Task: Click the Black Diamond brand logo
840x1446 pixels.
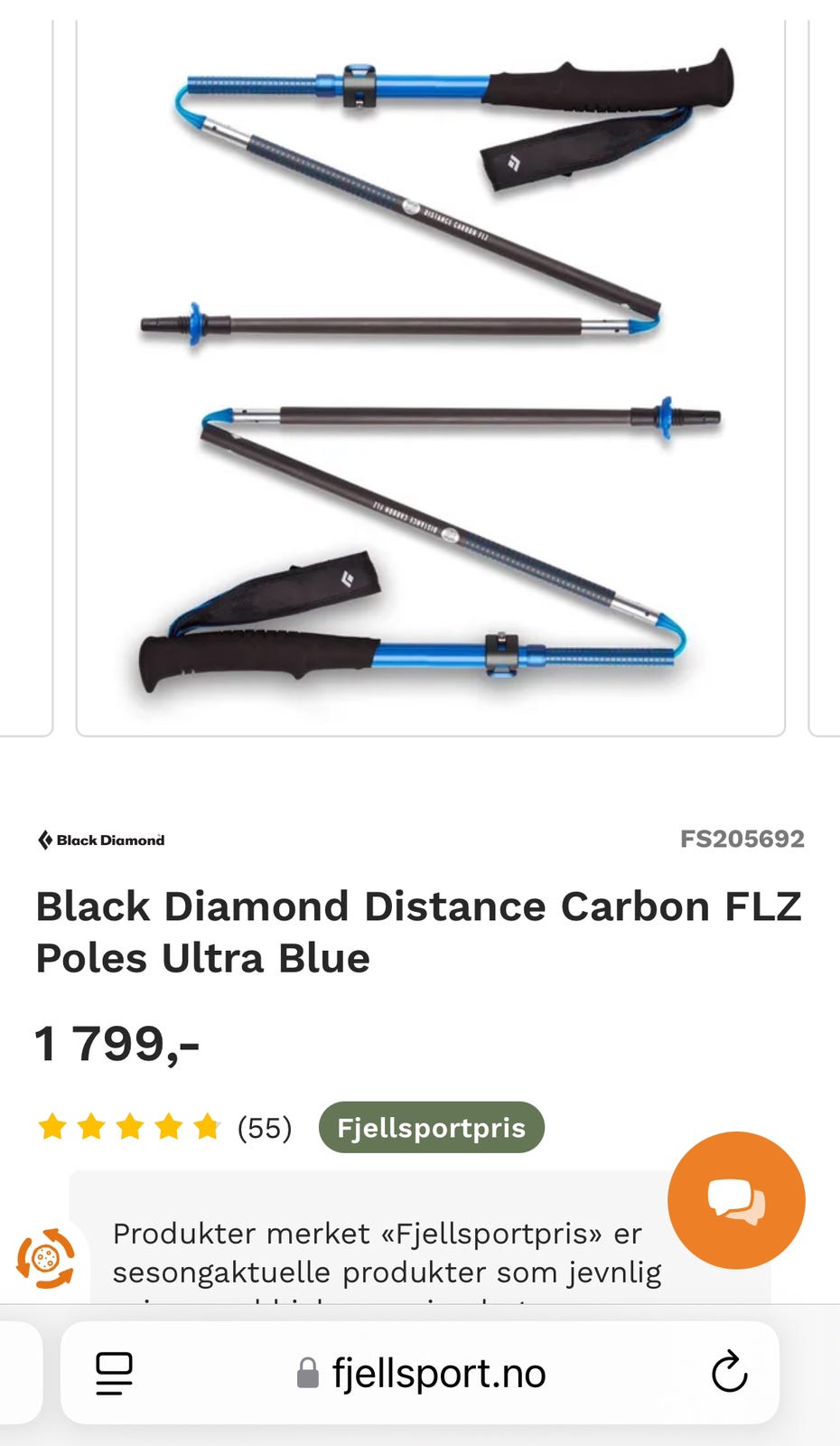Action: [x=101, y=840]
